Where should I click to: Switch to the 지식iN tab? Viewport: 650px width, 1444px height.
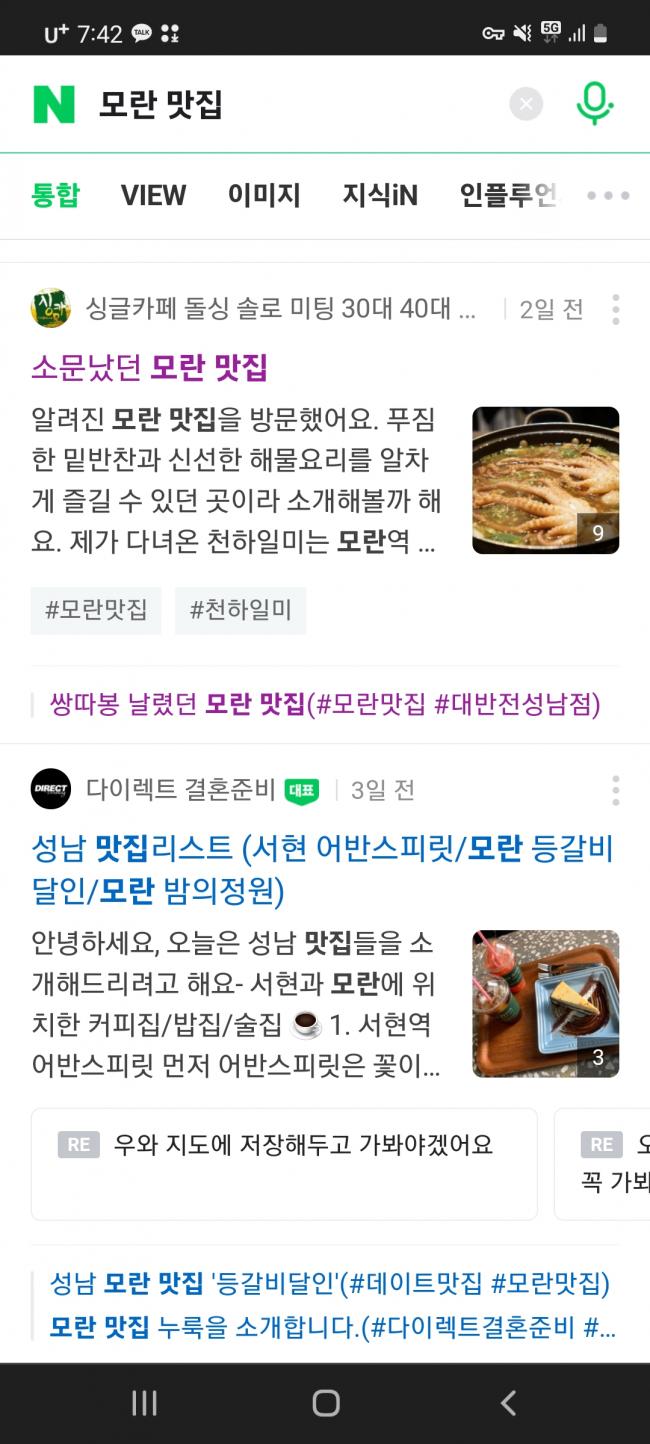point(380,195)
